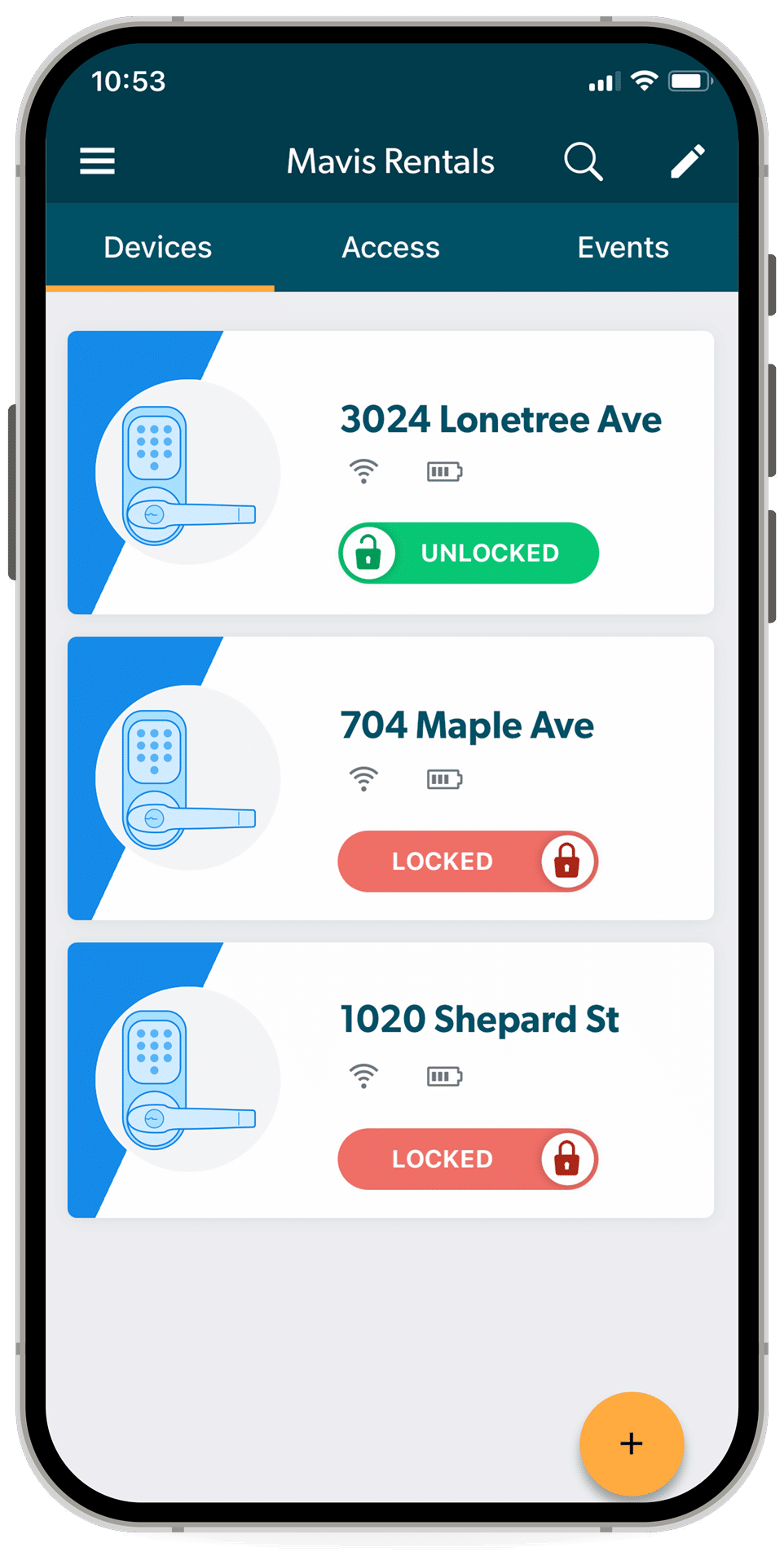
Task: Open the 1020 Shepard St device card
Action: click(479, 1020)
